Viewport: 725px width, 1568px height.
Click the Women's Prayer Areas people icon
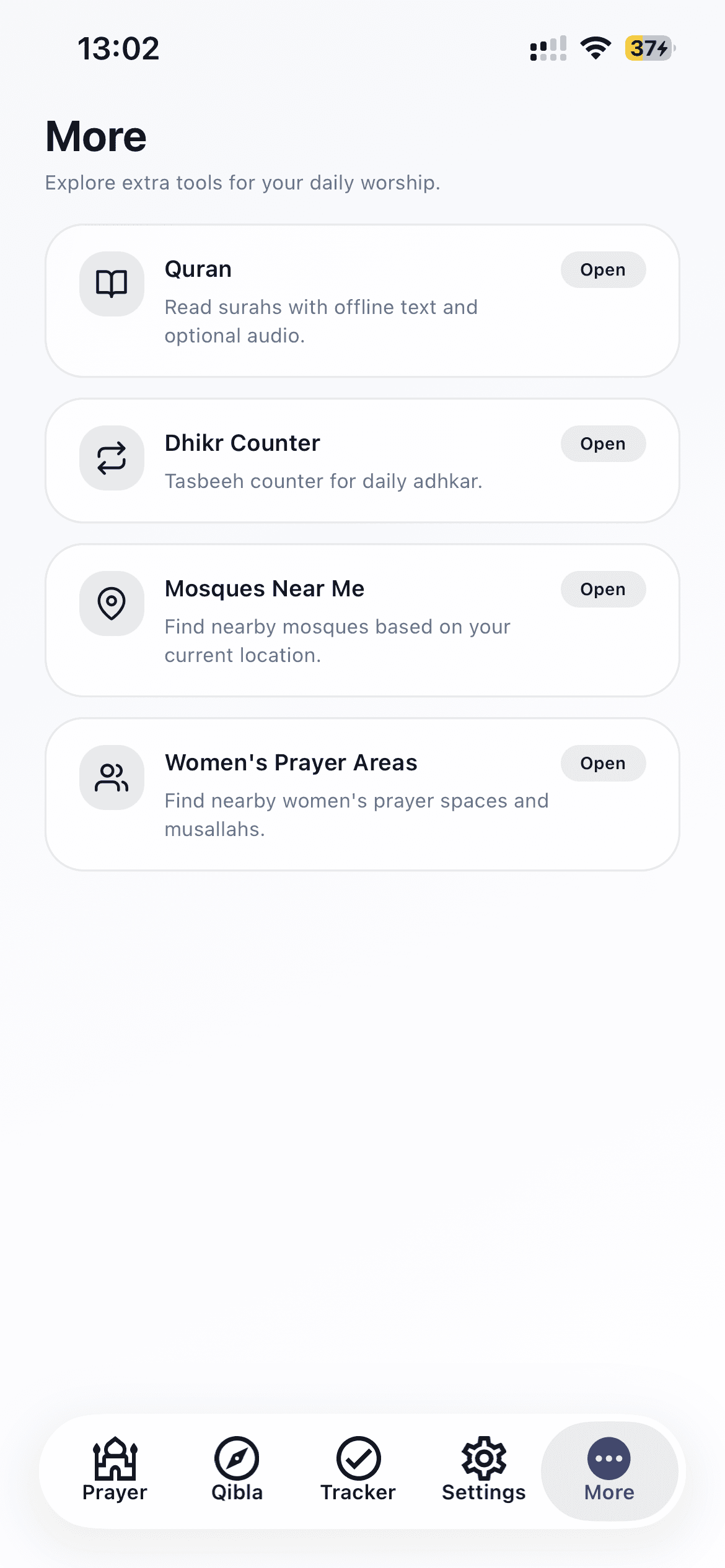click(x=112, y=778)
